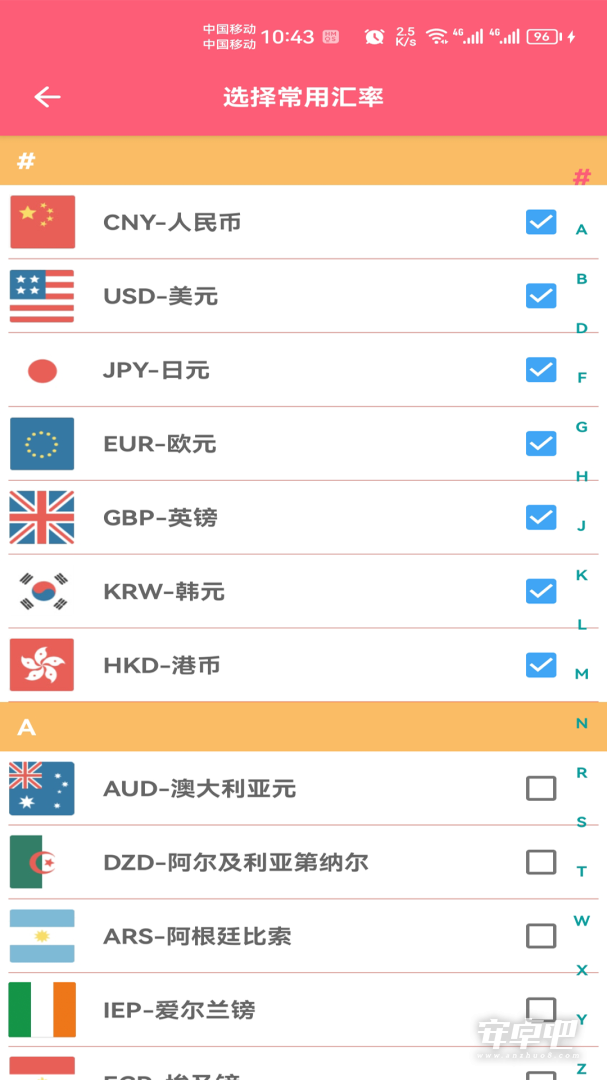Jump to letter B in the index
This screenshot has height=1080, width=607.
point(582,279)
